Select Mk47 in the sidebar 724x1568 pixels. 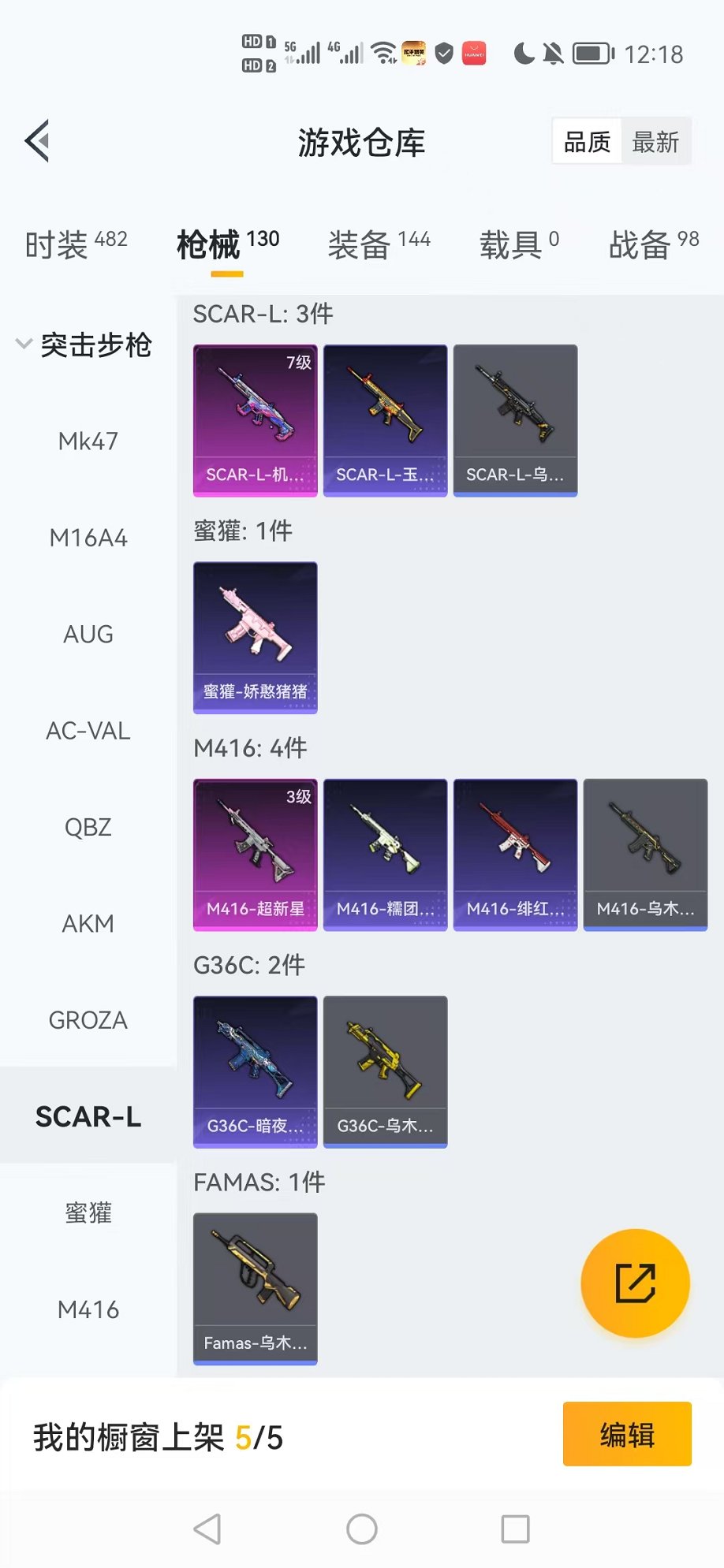click(x=88, y=441)
